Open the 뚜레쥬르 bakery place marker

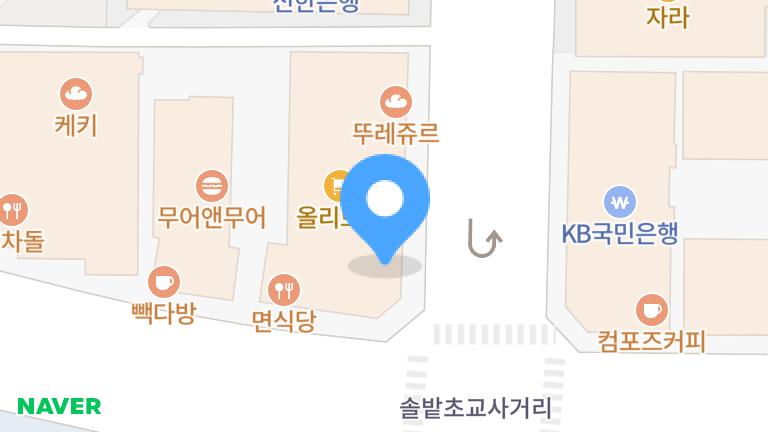point(396,101)
